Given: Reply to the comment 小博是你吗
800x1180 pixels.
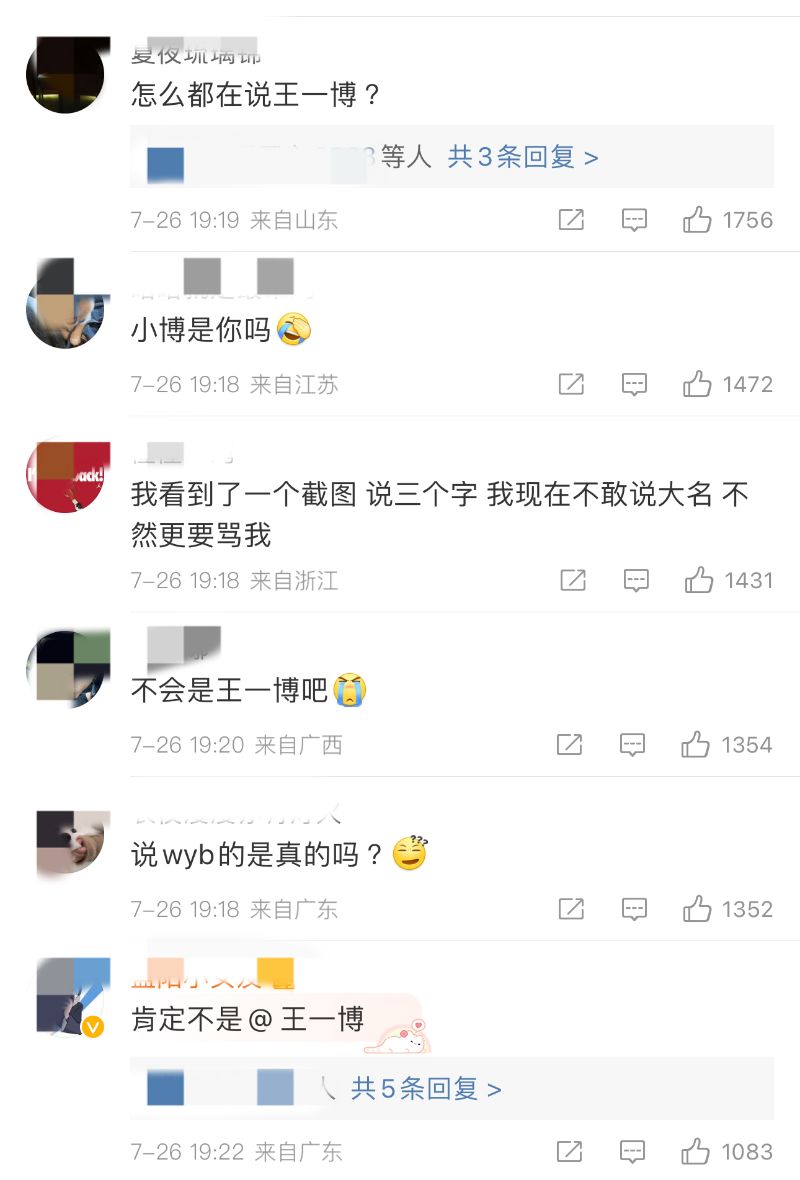Looking at the screenshot, I should pos(634,384).
